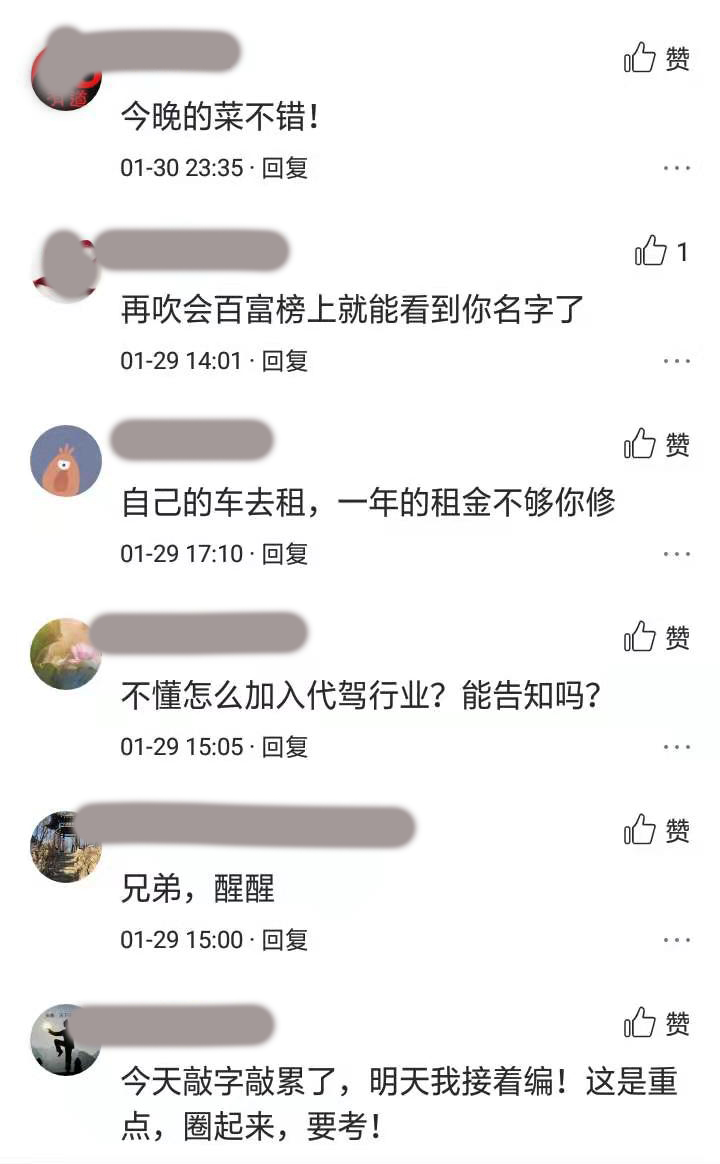Open more options for the 今晚的菜不错 comment
This screenshot has width=720, height=1164.
tap(674, 169)
